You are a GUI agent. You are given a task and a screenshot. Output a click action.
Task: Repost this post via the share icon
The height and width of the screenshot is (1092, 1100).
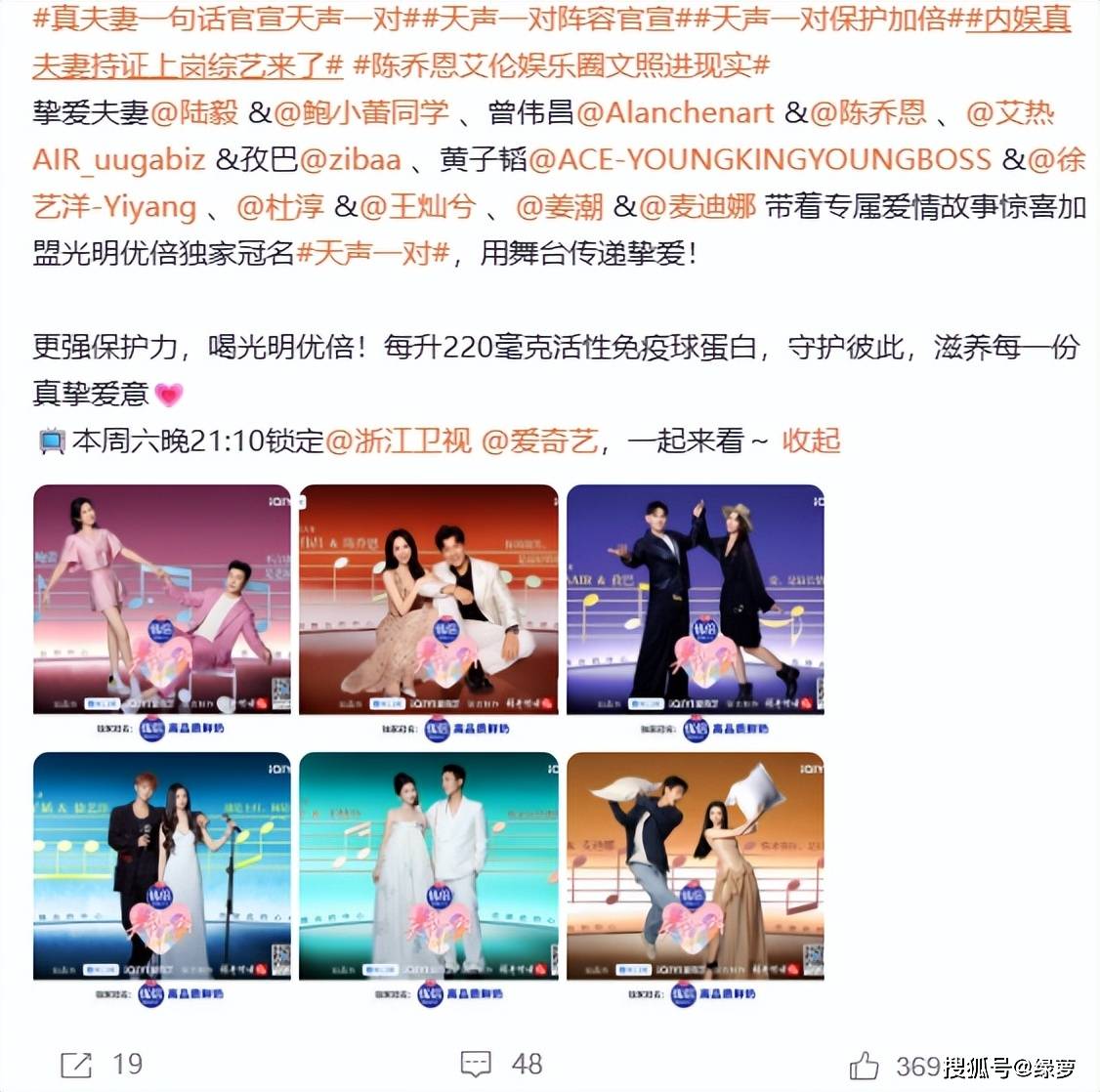point(76,1064)
